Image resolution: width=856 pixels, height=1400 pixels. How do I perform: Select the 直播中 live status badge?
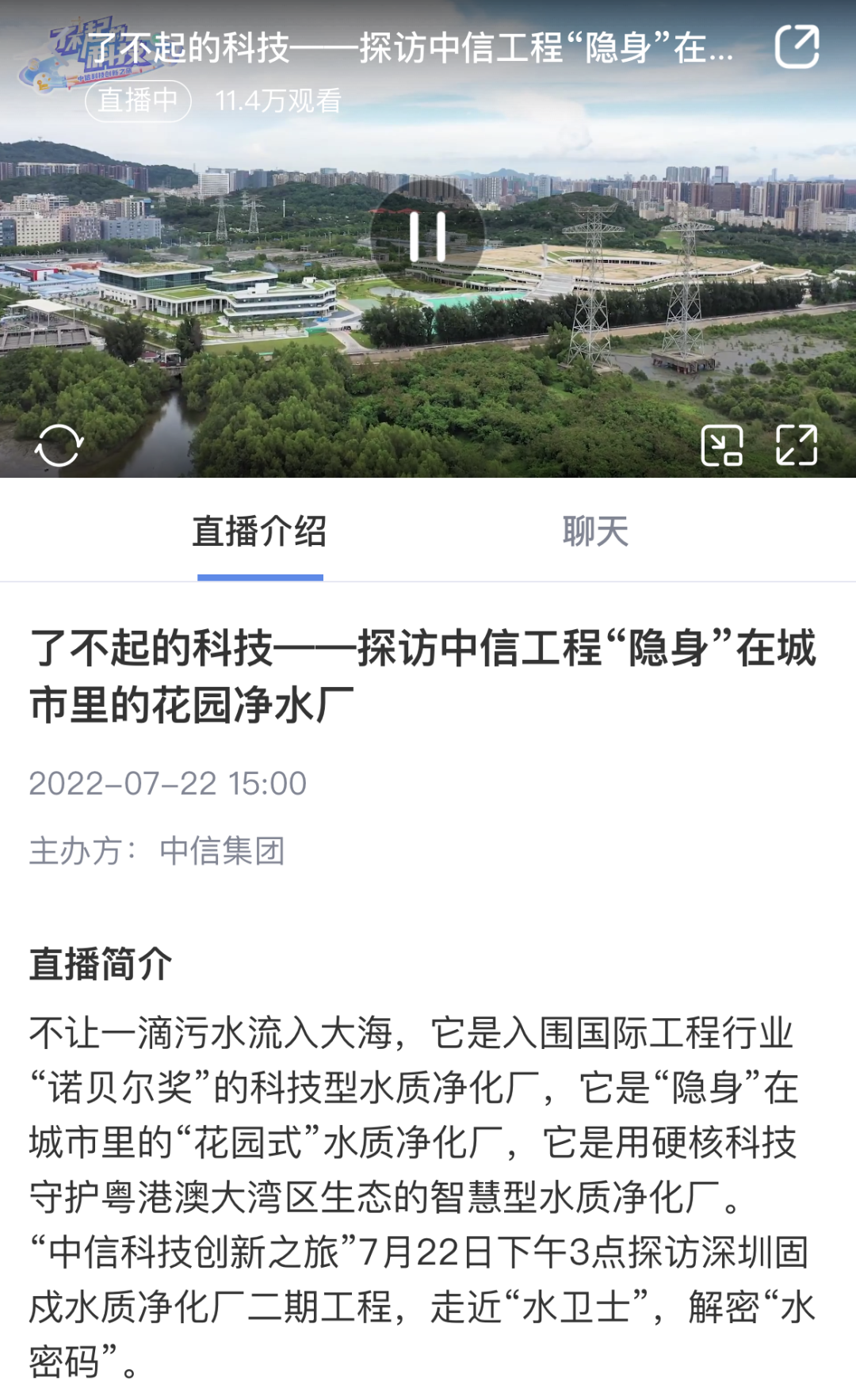[x=136, y=101]
